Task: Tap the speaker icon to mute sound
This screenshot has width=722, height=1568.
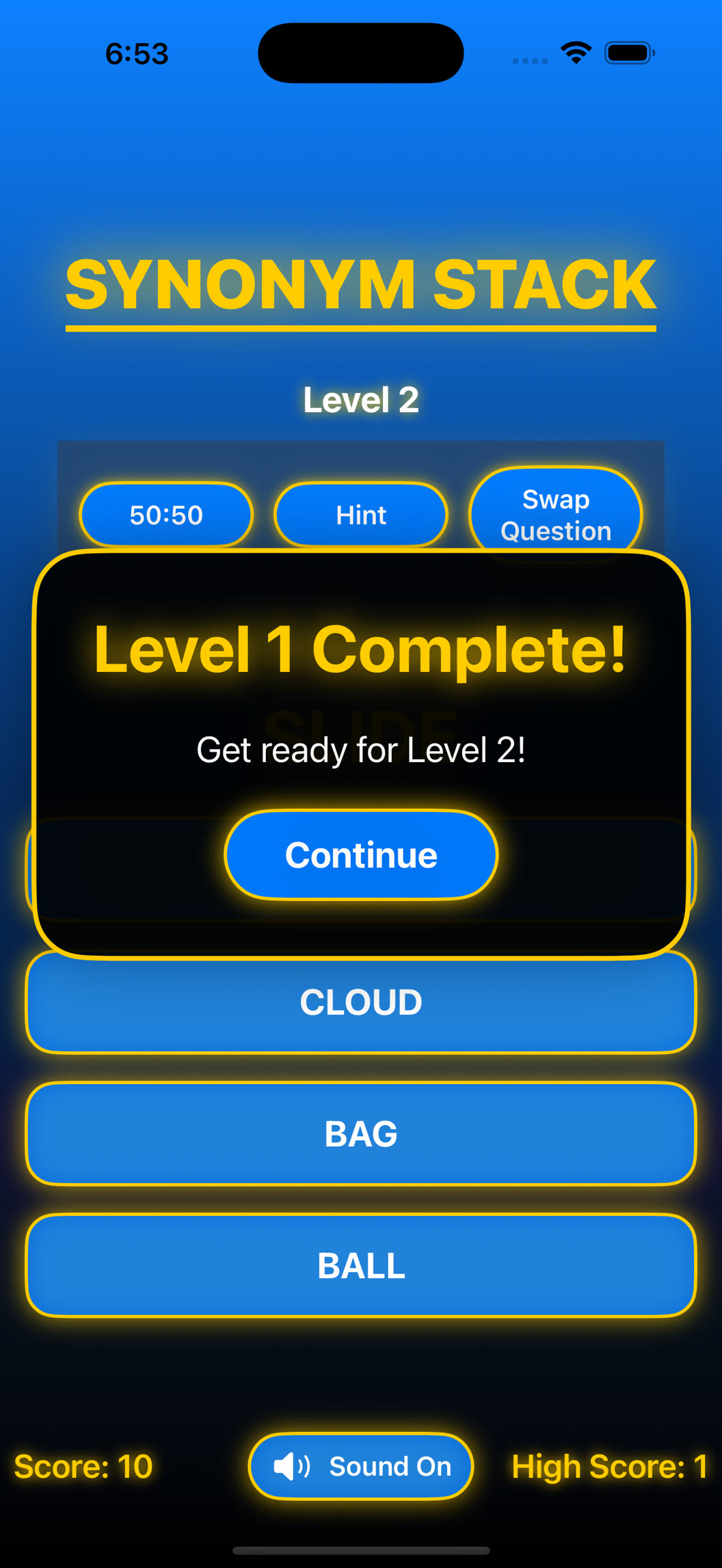Action: 293,1466
